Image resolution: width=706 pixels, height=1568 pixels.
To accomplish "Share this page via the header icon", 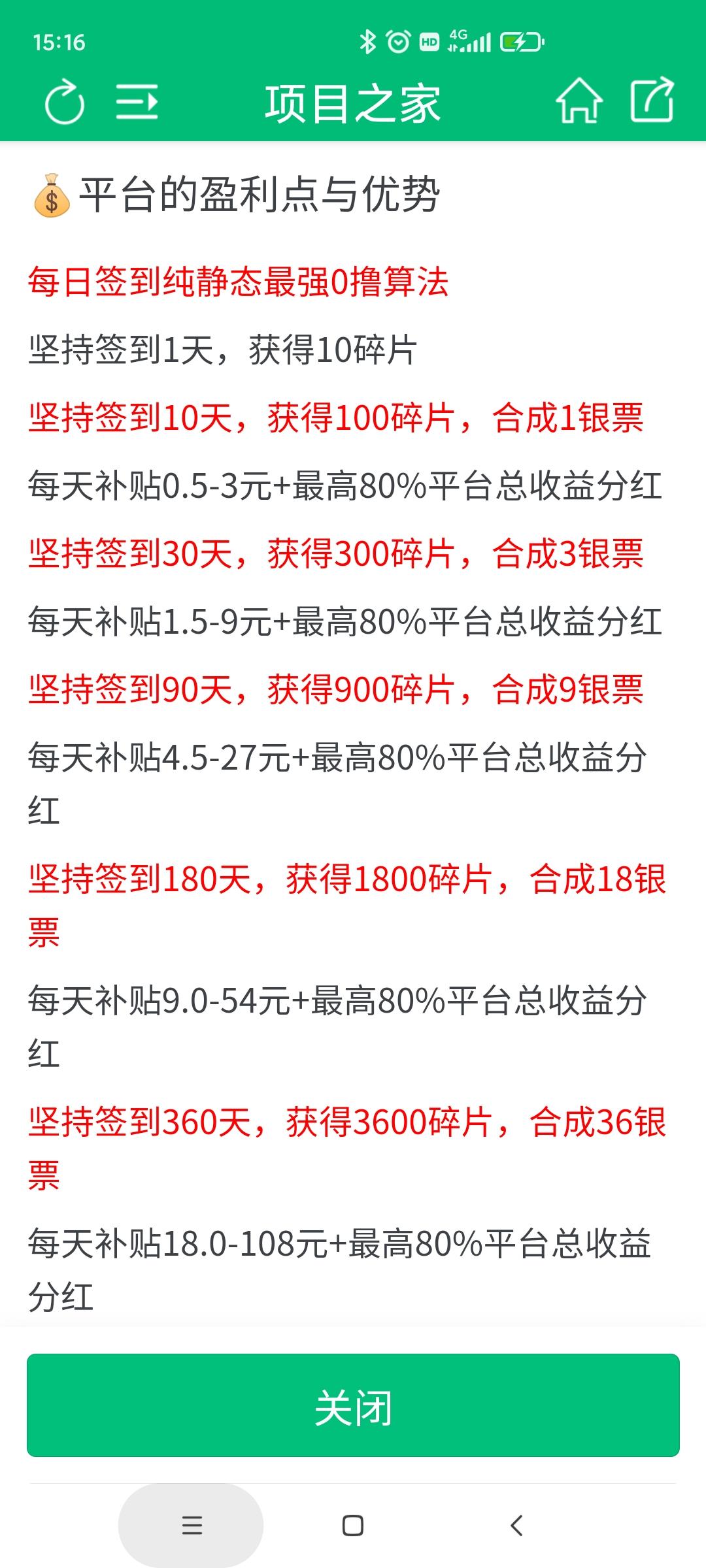I will click(652, 99).
